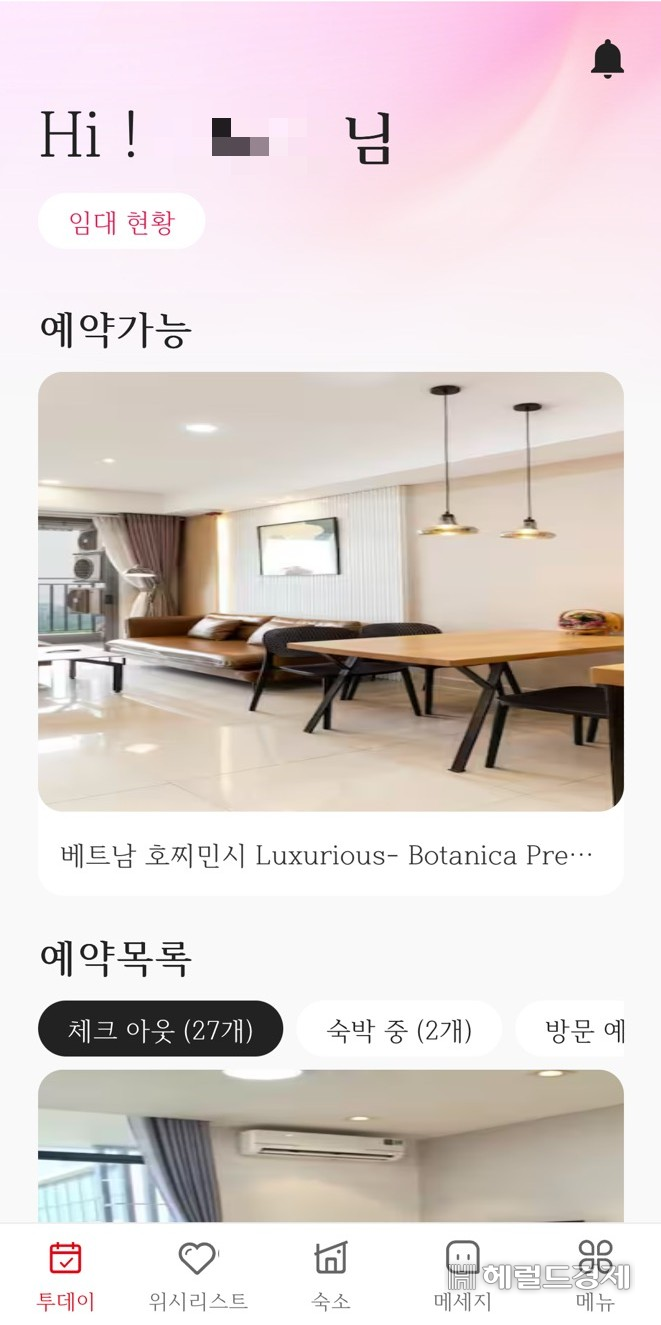Screen dimensions: 661x1325
Task: Select the 체크 아웃 (27개) filter chip
Action: 160,1029
